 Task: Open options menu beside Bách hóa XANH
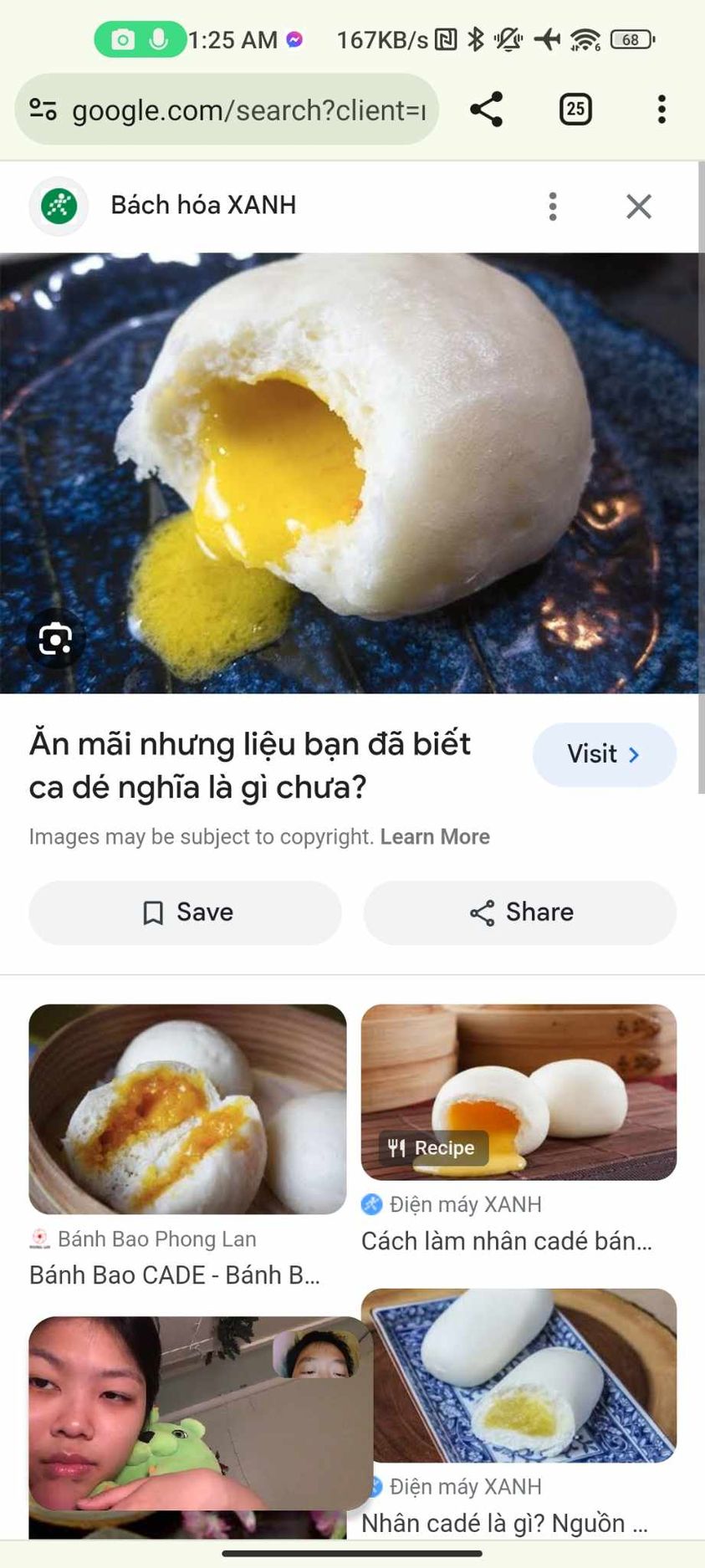click(553, 206)
